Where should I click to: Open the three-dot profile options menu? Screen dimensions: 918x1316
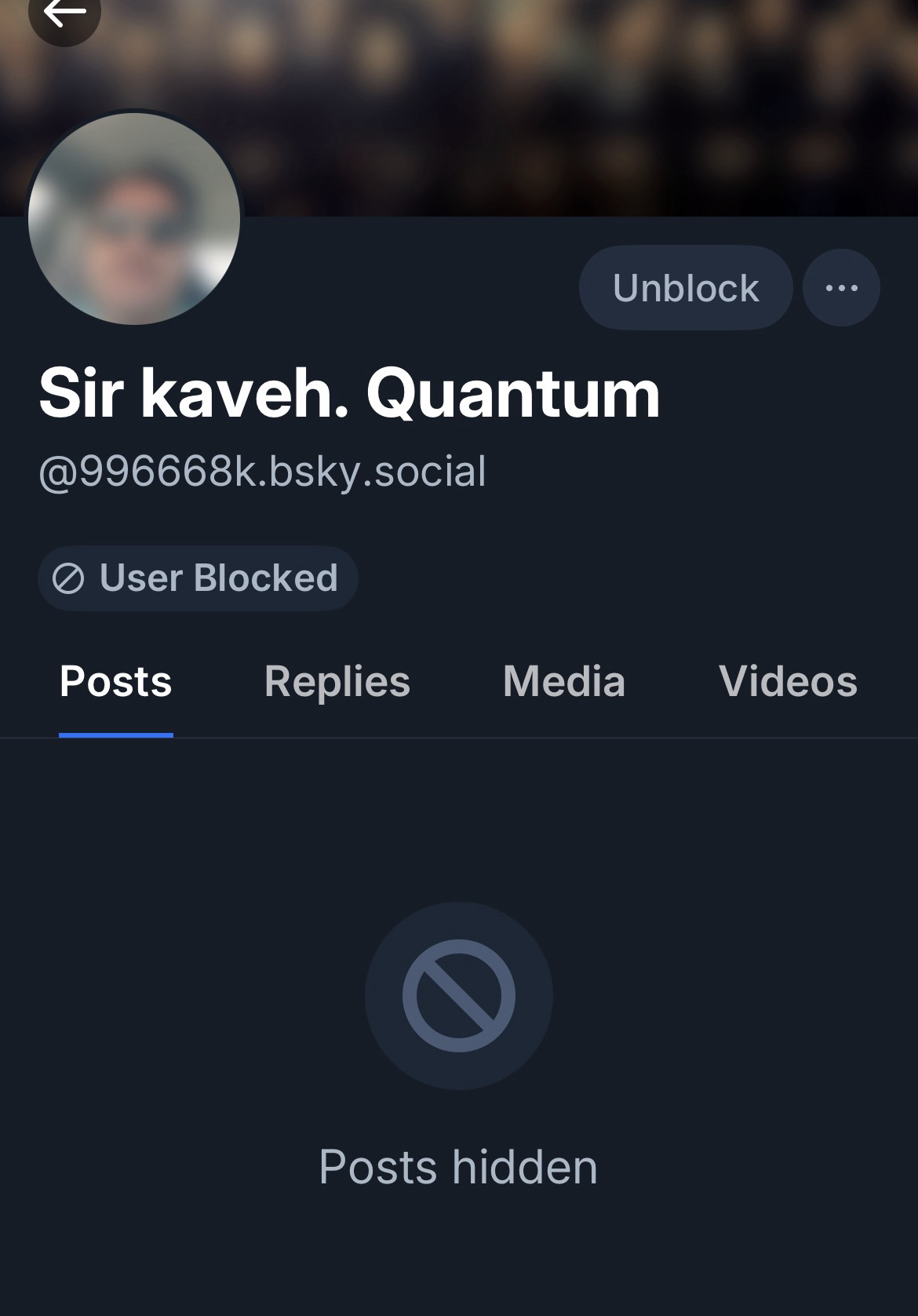(x=841, y=288)
